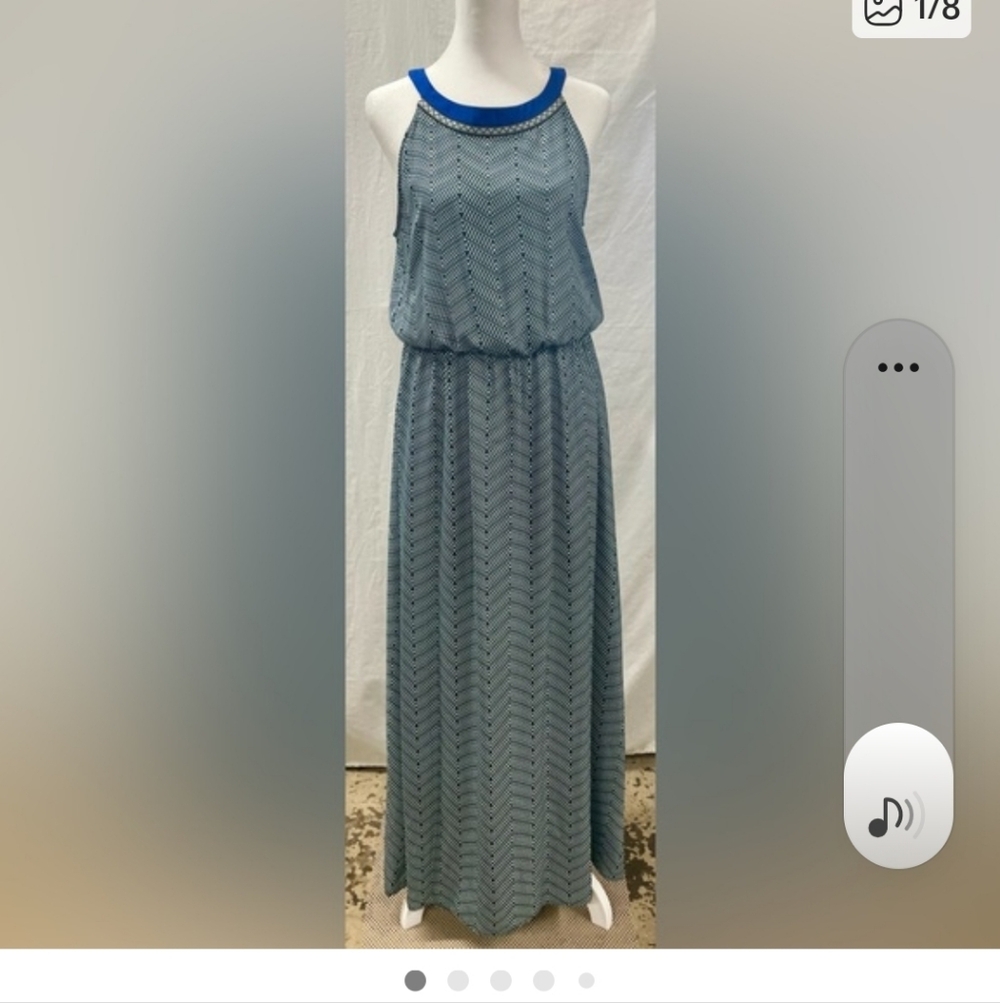Show listing actions from the overflow menu
The image size is (1000, 1003).
897,366
